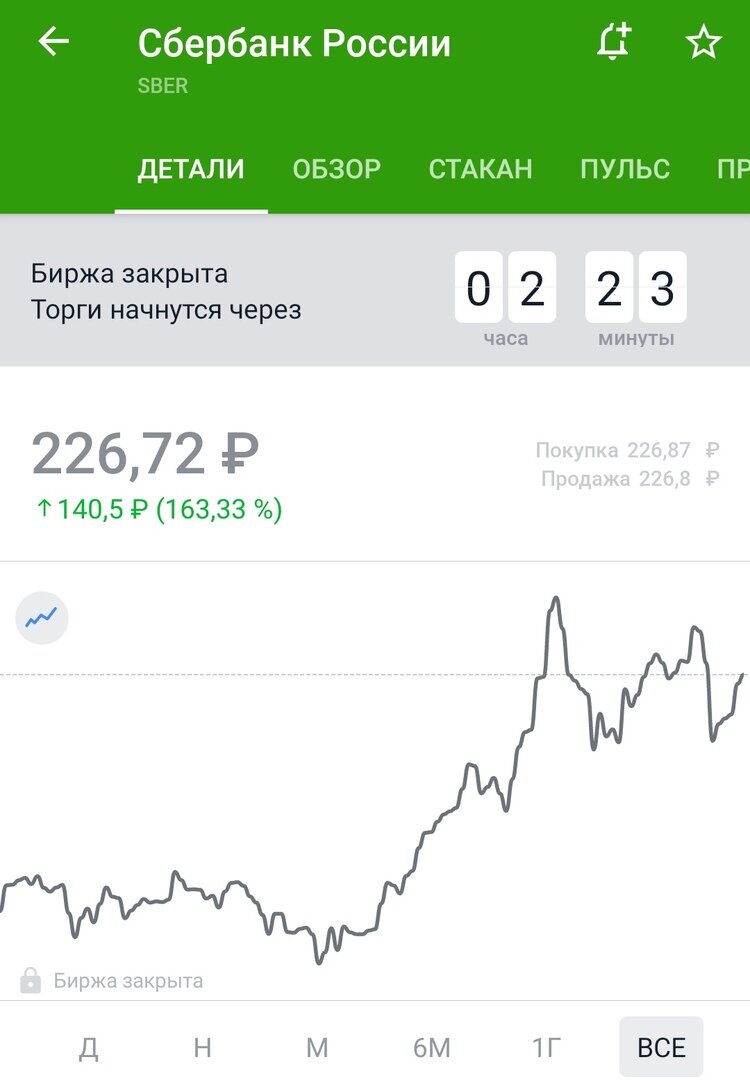Switch to the ПУЛЬС tab
750x1080 pixels.
pyautogui.click(x=625, y=169)
